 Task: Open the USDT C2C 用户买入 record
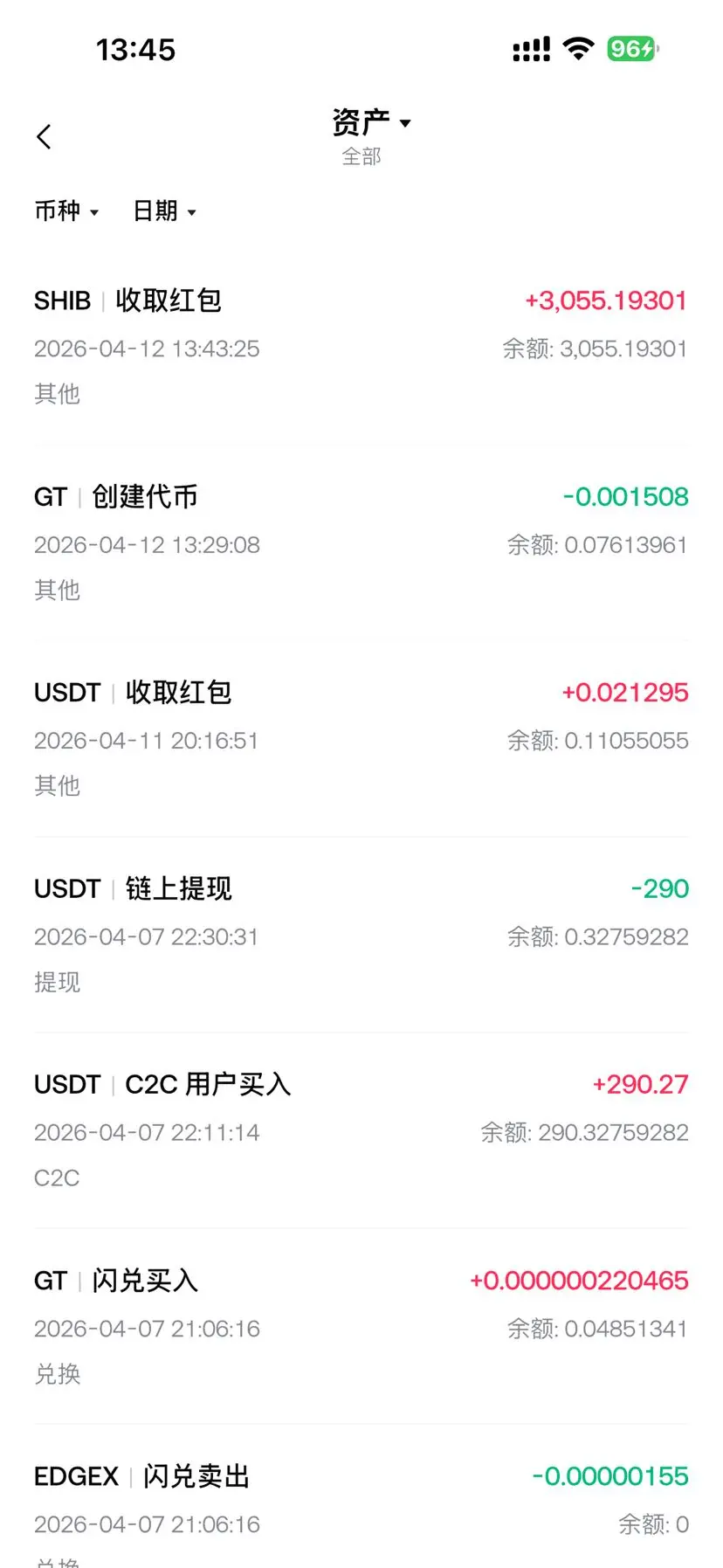[361, 1130]
